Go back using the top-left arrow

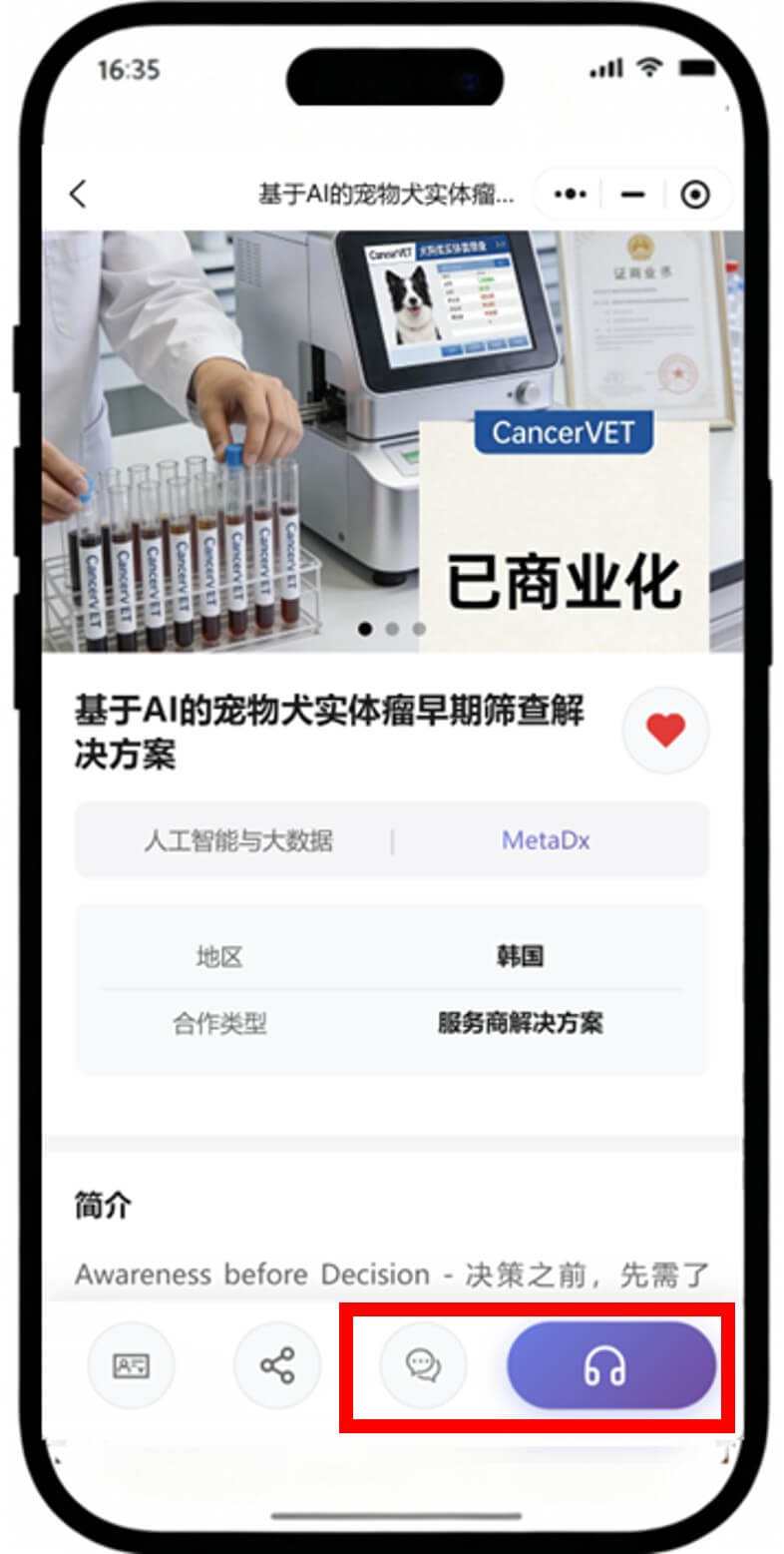[x=79, y=194]
